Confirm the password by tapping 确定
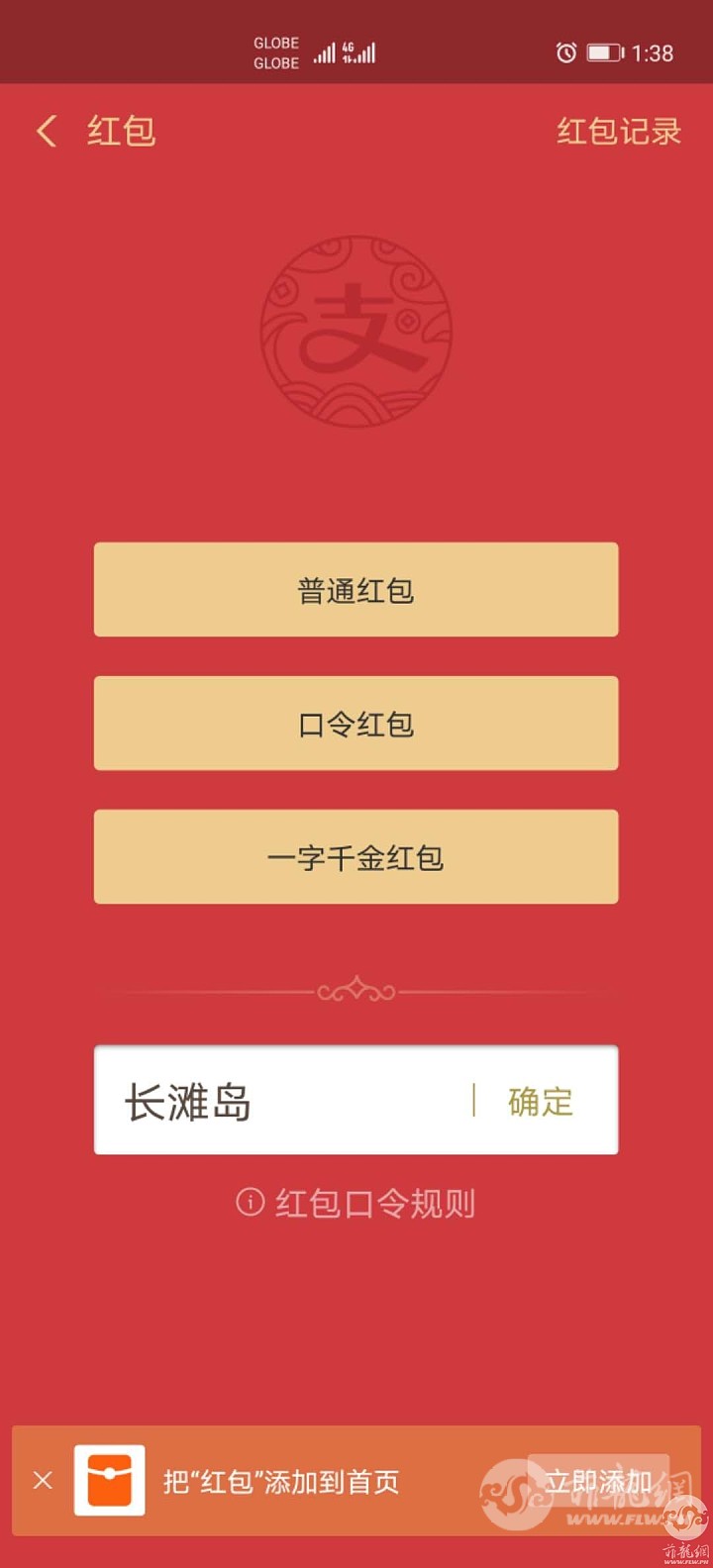This screenshot has height=1568, width=713. point(538,1101)
